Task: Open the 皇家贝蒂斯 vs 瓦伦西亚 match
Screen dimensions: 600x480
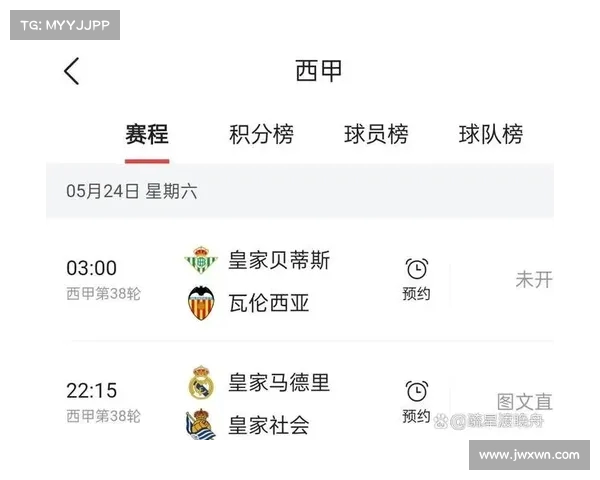Action: (x=279, y=281)
